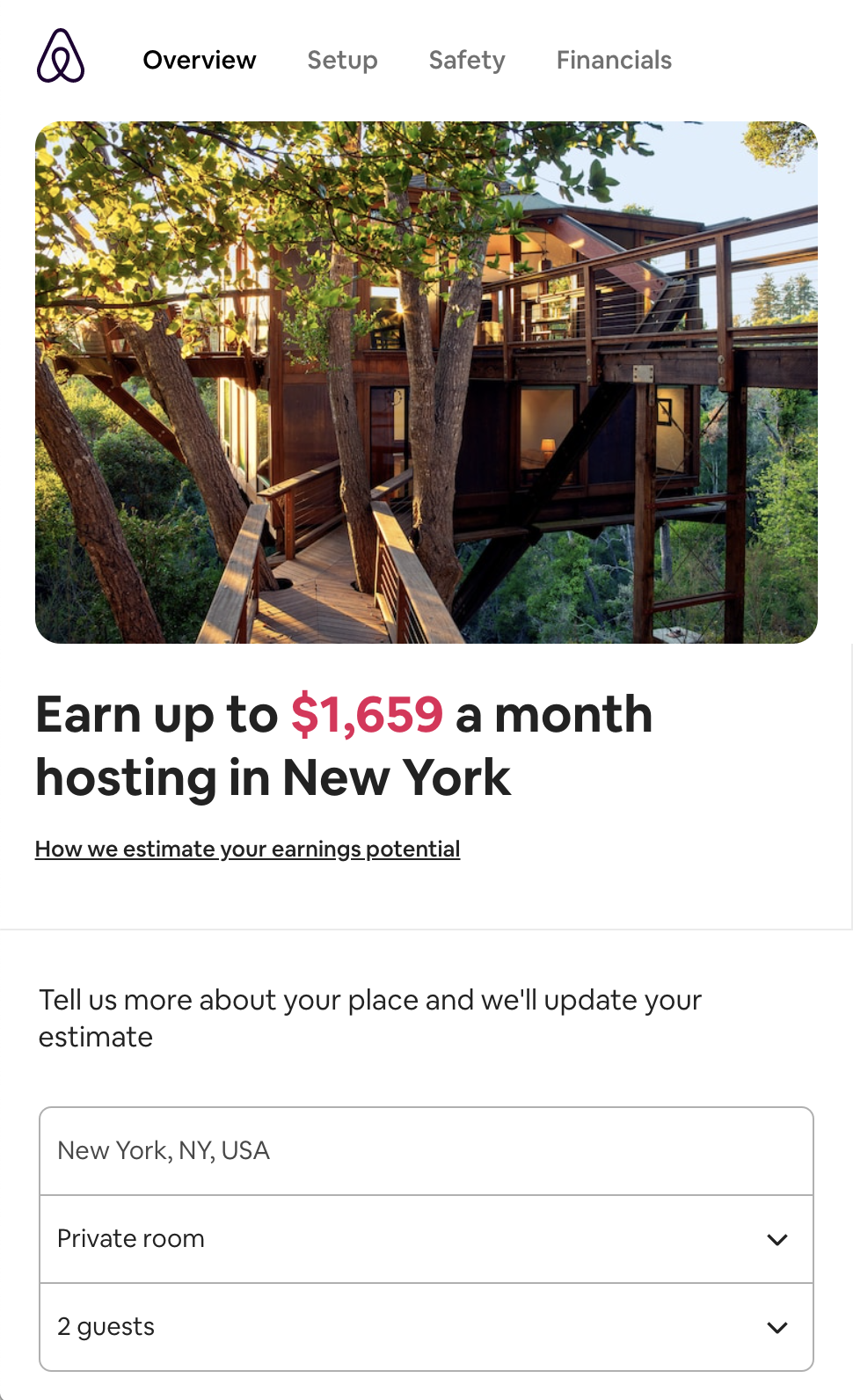This screenshot has width=853, height=1400.
Task: Select the Overview tab
Action: (200, 60)
